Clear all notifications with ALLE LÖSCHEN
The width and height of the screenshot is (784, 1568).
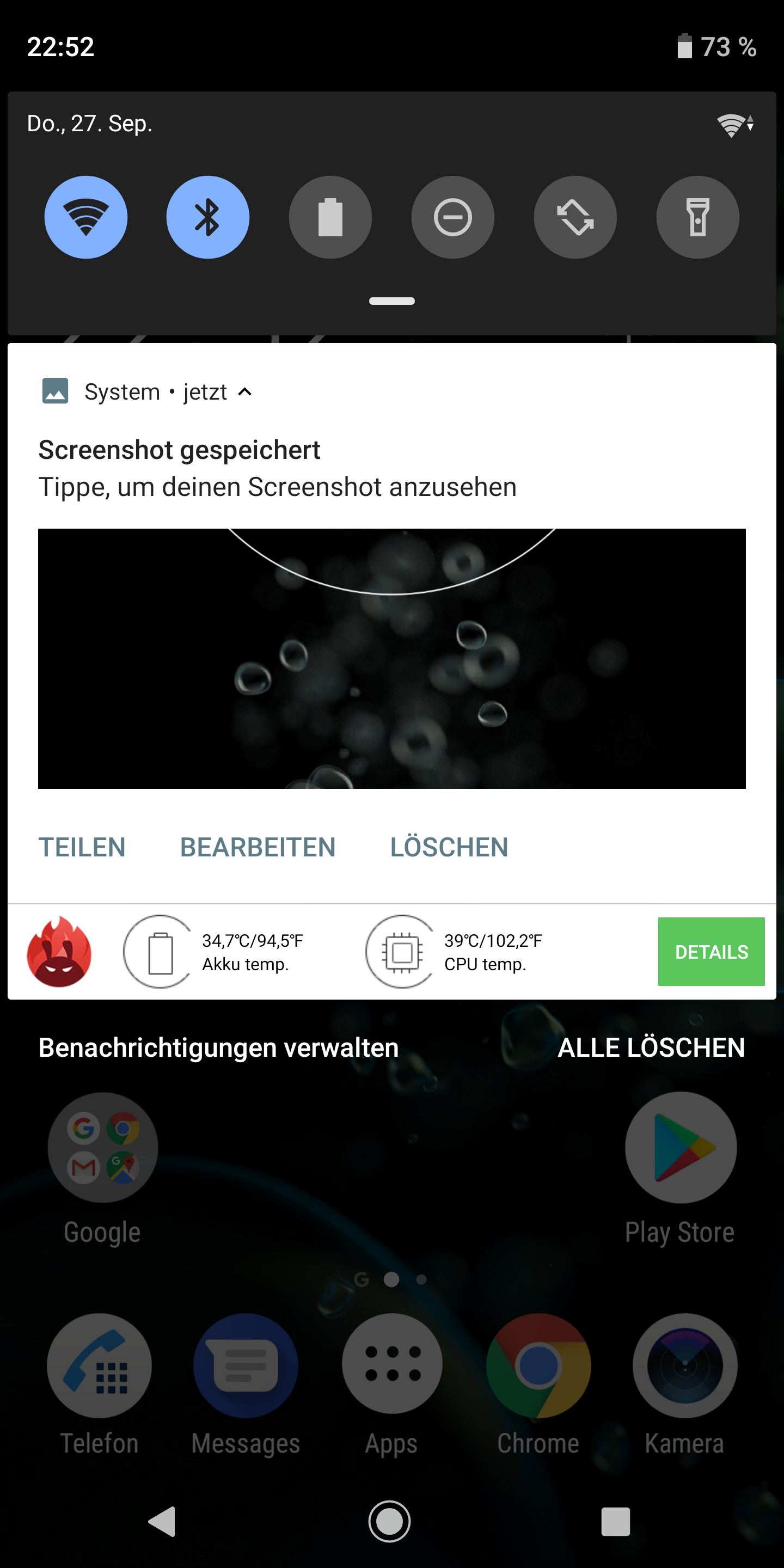(x=651, y=1048)
